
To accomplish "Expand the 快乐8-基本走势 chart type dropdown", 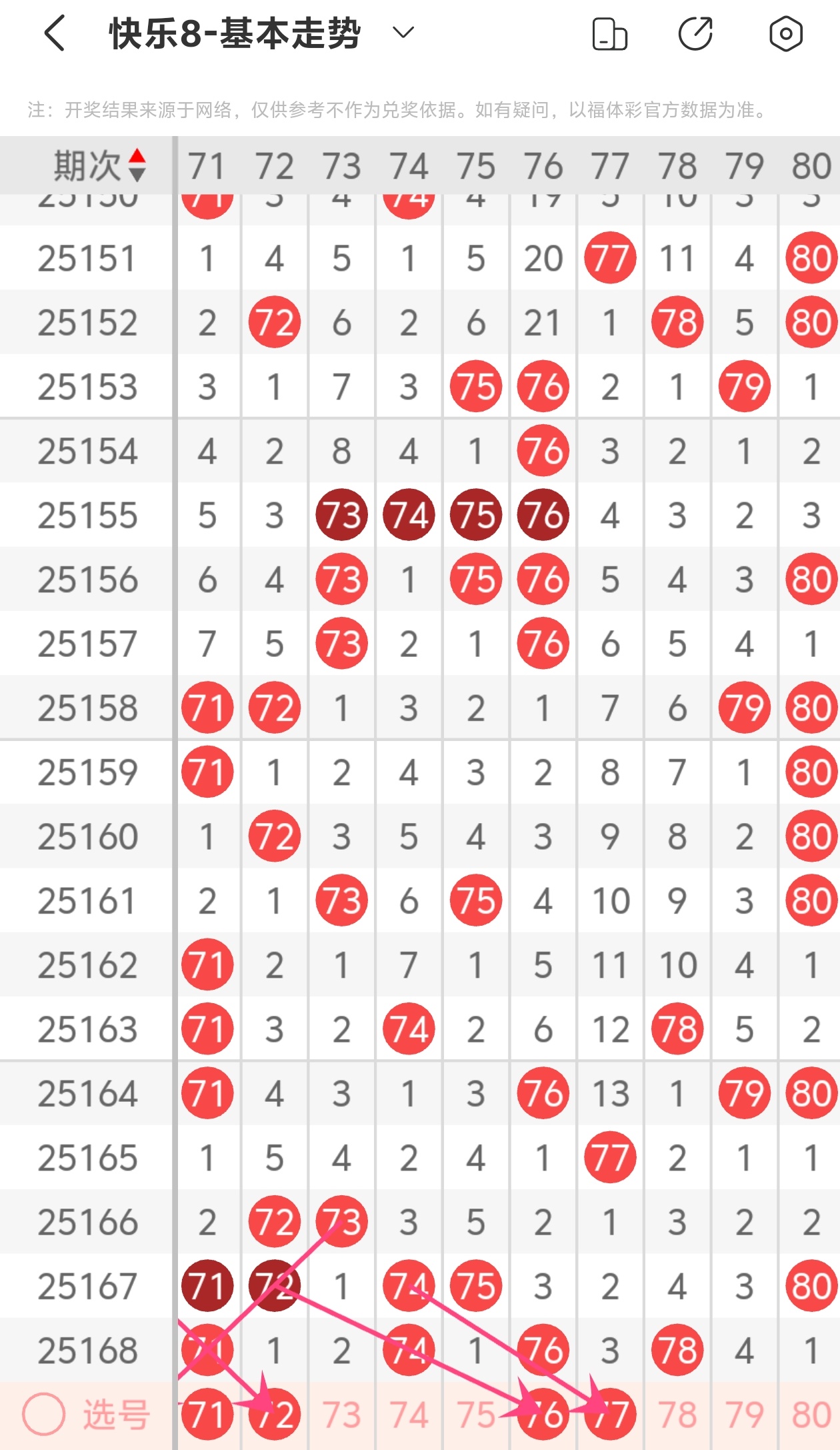I will [x=403, y=33].
